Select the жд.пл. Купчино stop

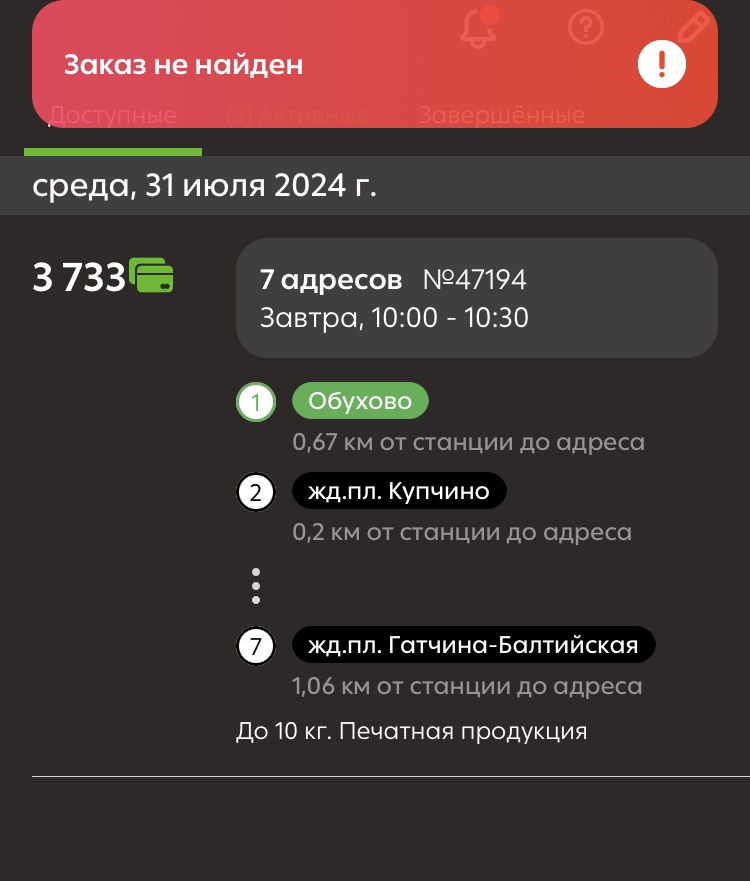tap(399, 492)
